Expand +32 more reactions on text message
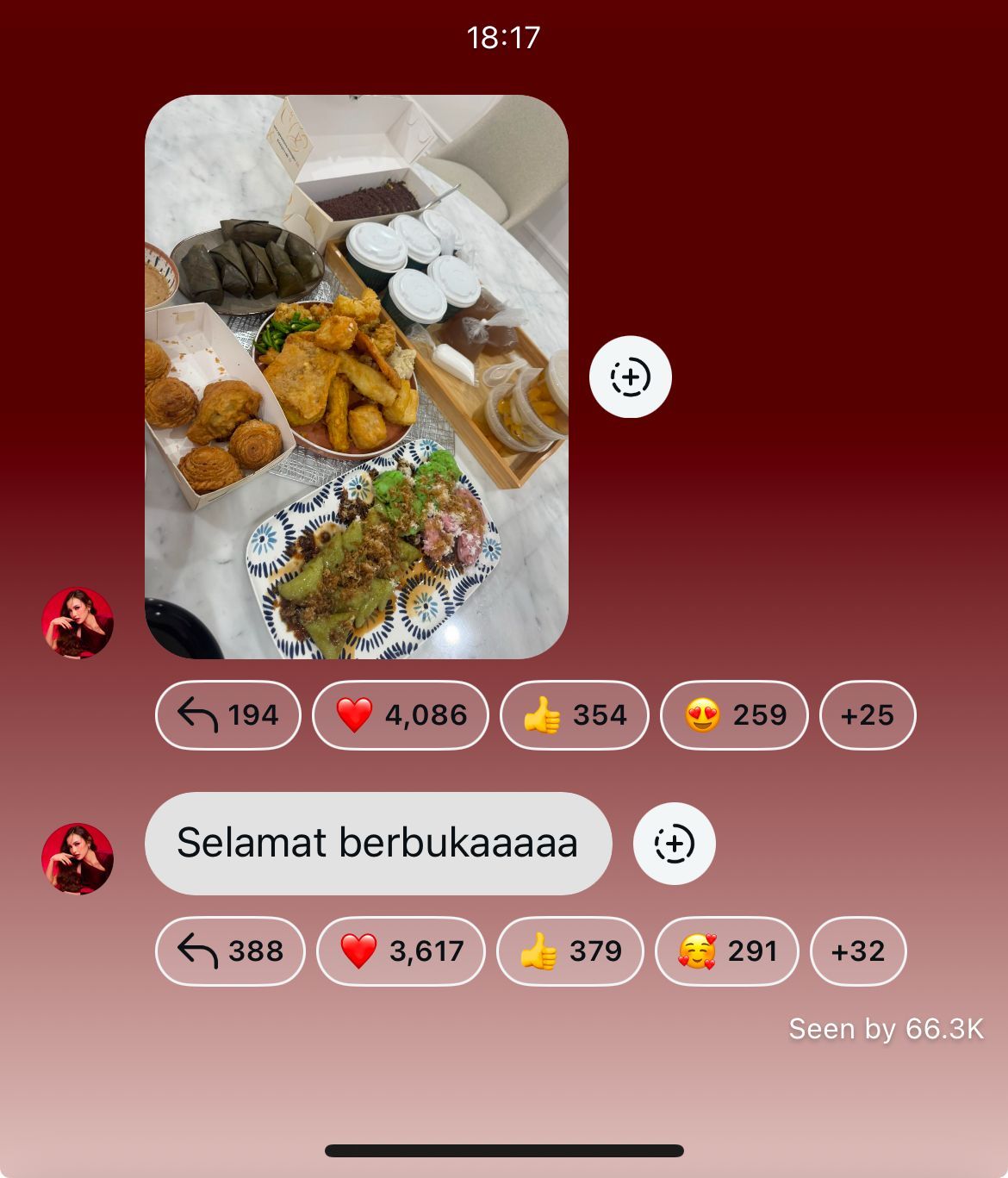This screenshot has width=1008, height=1178. (858, 951)
